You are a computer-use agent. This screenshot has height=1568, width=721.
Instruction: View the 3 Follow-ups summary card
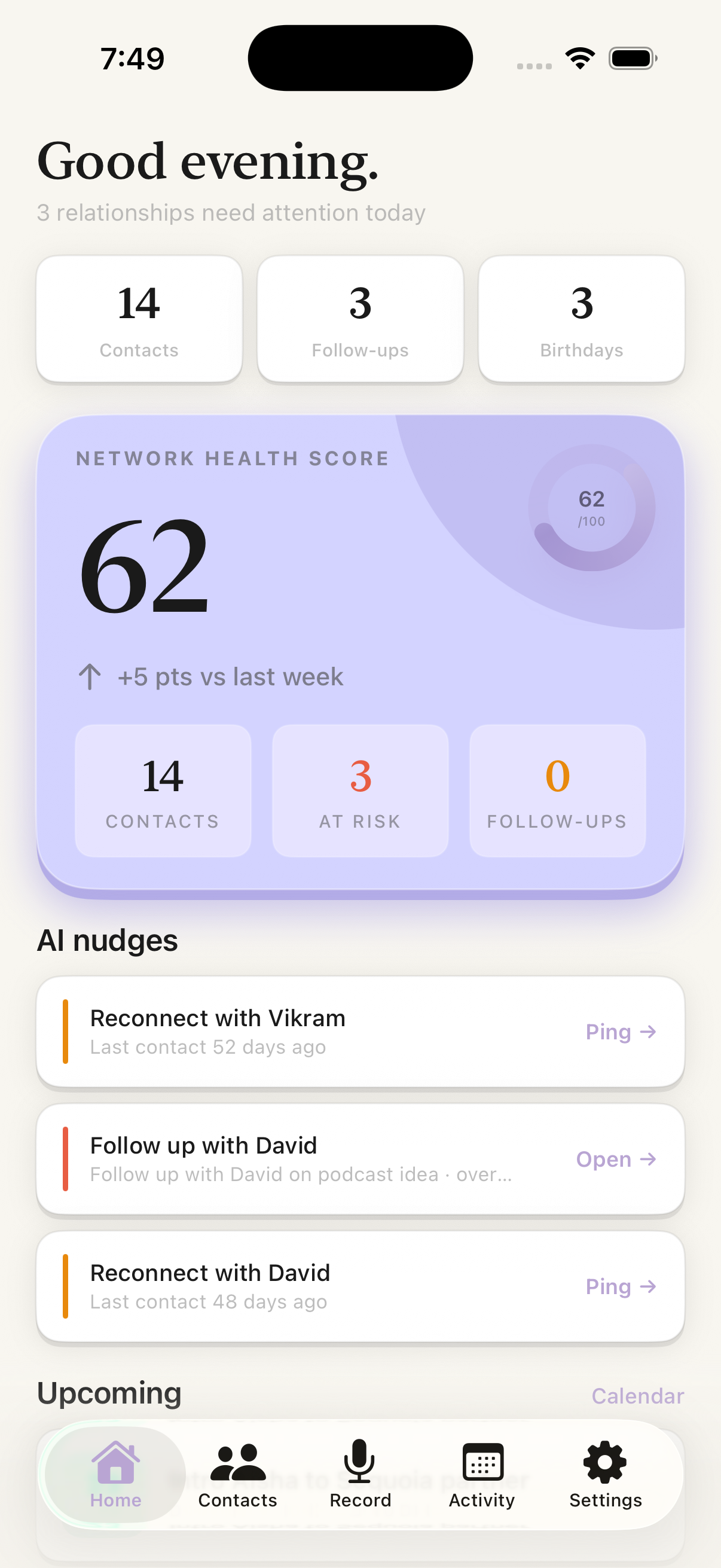click(x=360, y=319)
